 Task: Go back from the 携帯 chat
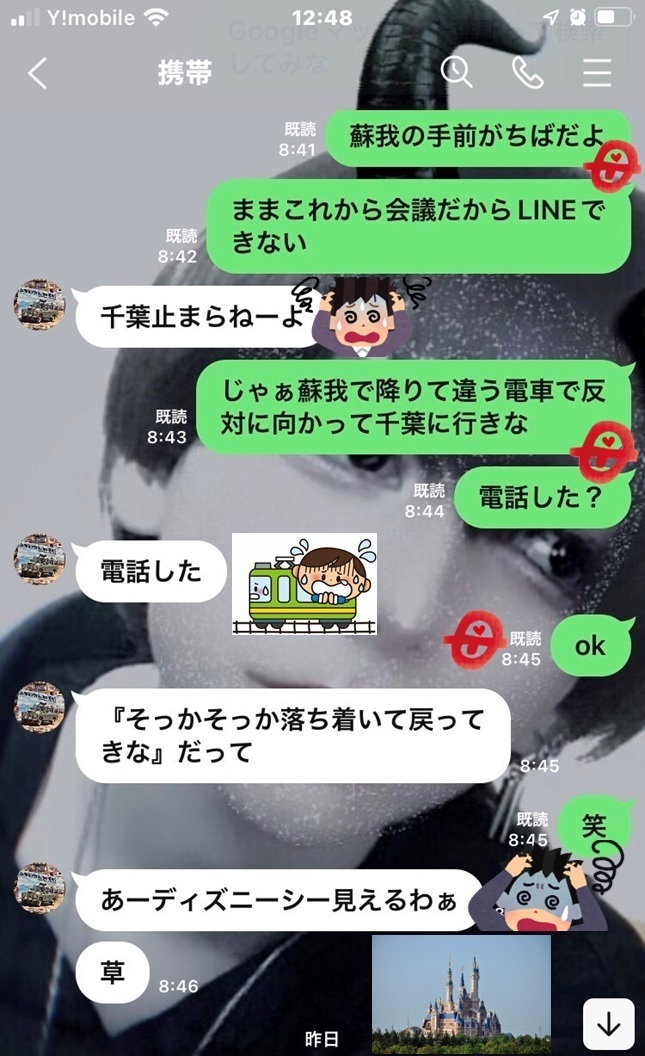[x=38, y=73]
